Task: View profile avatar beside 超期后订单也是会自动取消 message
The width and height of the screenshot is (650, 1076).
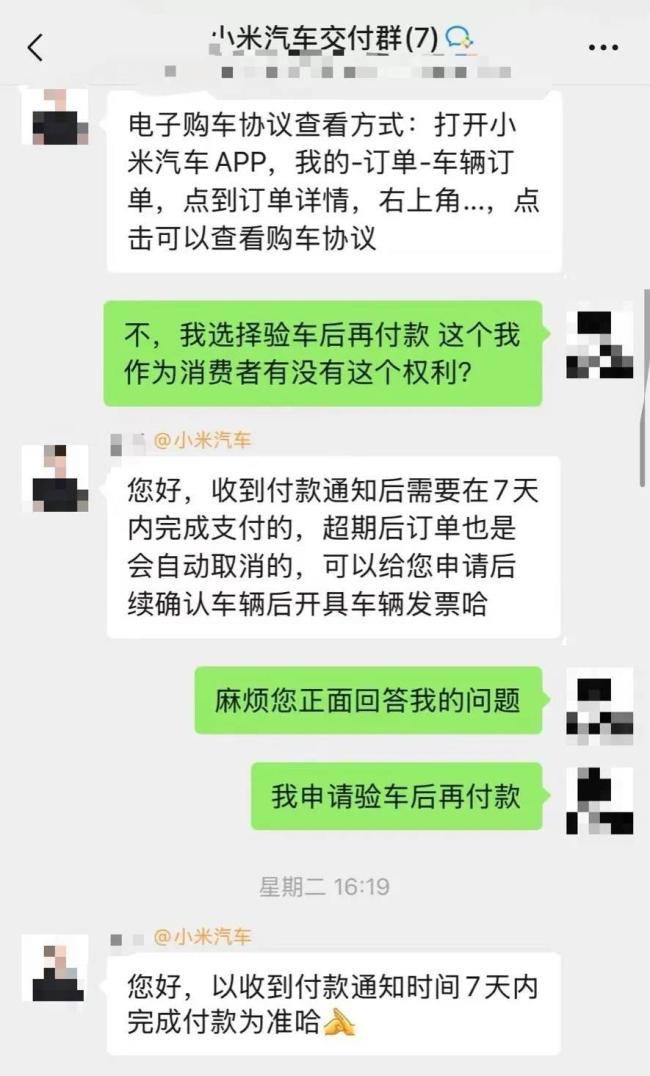Action: [x=55, y=479]
